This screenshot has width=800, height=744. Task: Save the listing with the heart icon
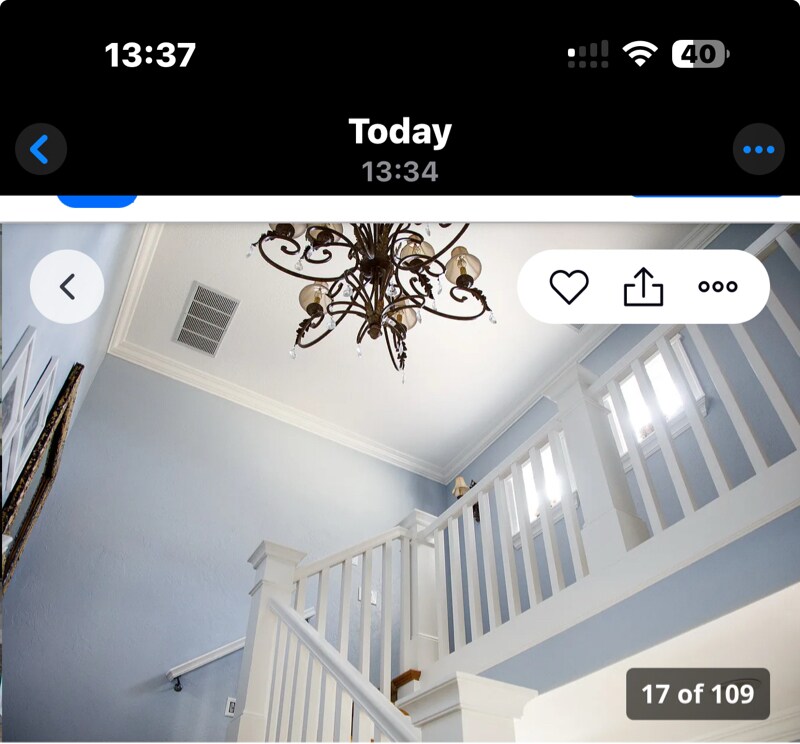569,287
